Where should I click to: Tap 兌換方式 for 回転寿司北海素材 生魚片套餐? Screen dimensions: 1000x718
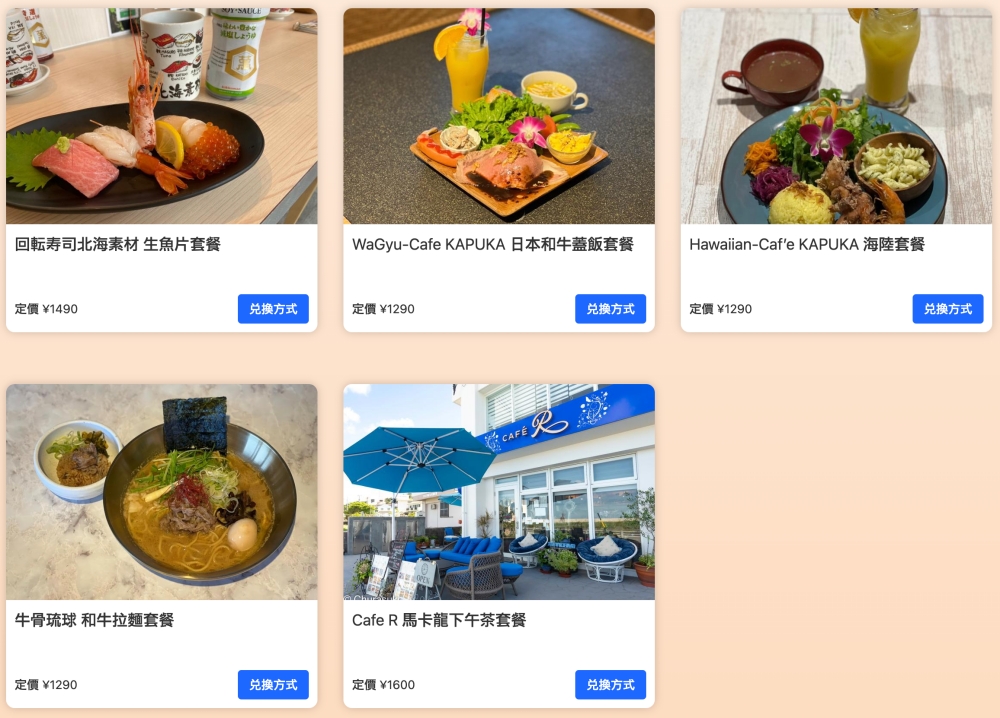(x=273, y=309)
